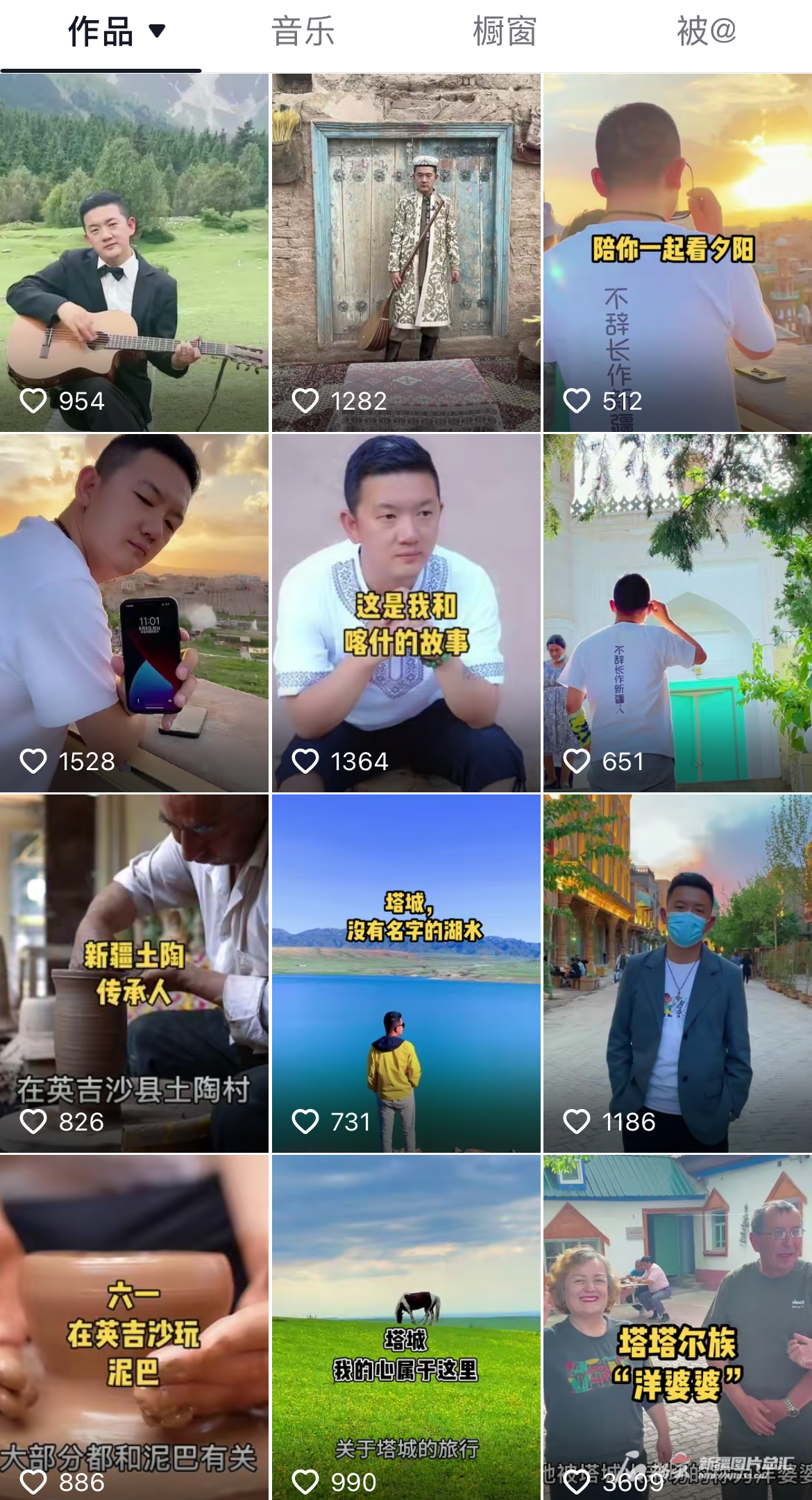Play the 新疆土陶传承人 video
Viewport: 812px width, 1500px height.
click(x=134, y=974)
